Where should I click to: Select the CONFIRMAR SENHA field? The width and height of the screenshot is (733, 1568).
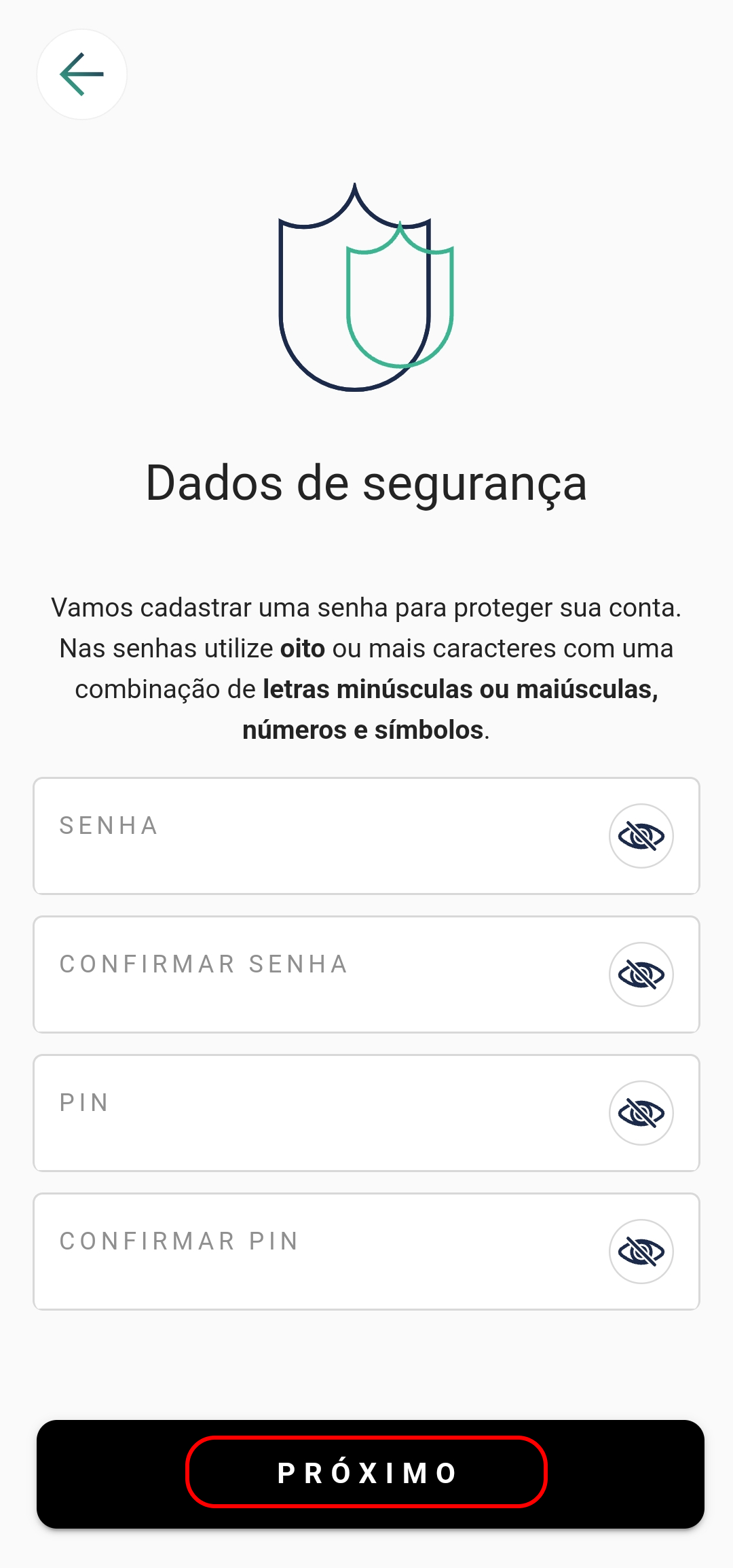click(x=366, y=974)
